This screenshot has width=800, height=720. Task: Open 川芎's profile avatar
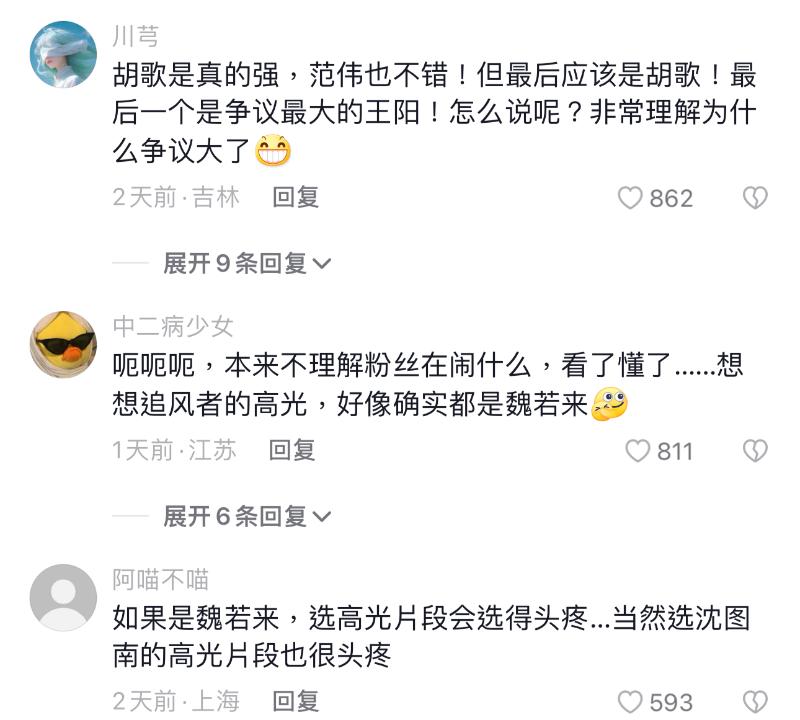tap(63, 54)
